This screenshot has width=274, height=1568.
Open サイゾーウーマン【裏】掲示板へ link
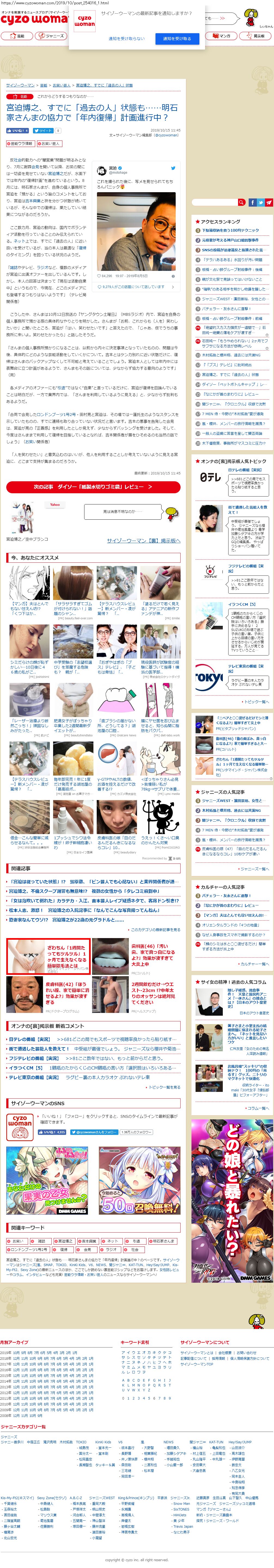[143, 541]
